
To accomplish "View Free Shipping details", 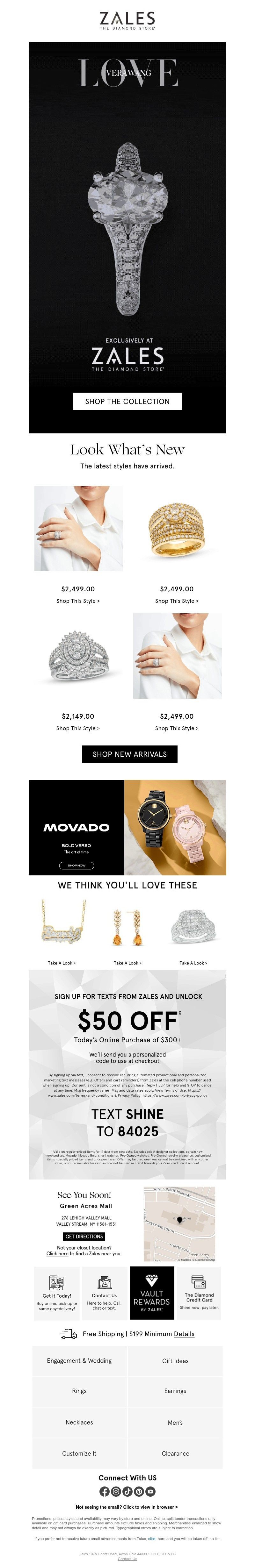I will (184, 1334).
